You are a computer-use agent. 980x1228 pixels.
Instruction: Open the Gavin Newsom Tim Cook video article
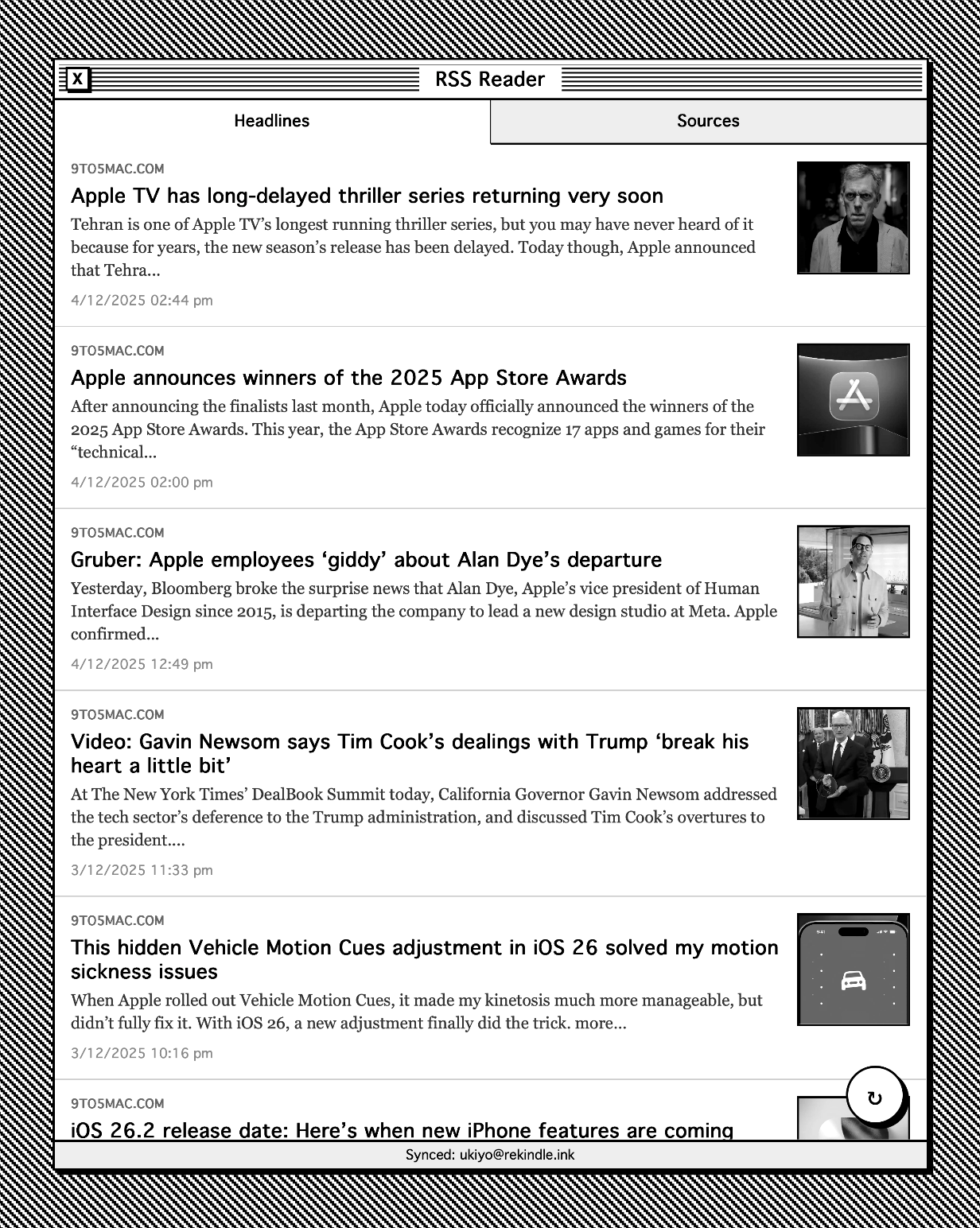click(490, 794)
